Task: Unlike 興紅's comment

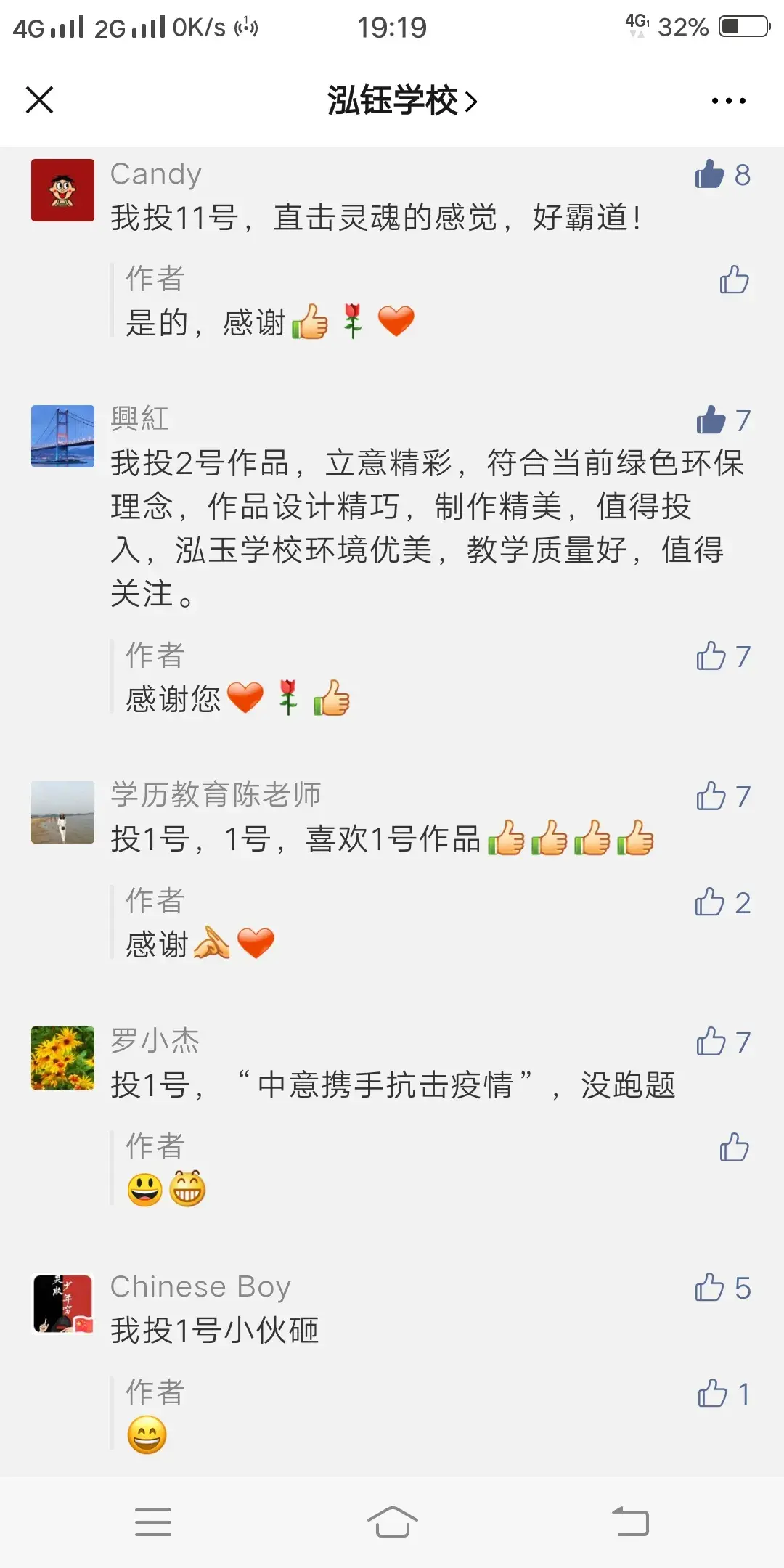Action: (711, 420)
